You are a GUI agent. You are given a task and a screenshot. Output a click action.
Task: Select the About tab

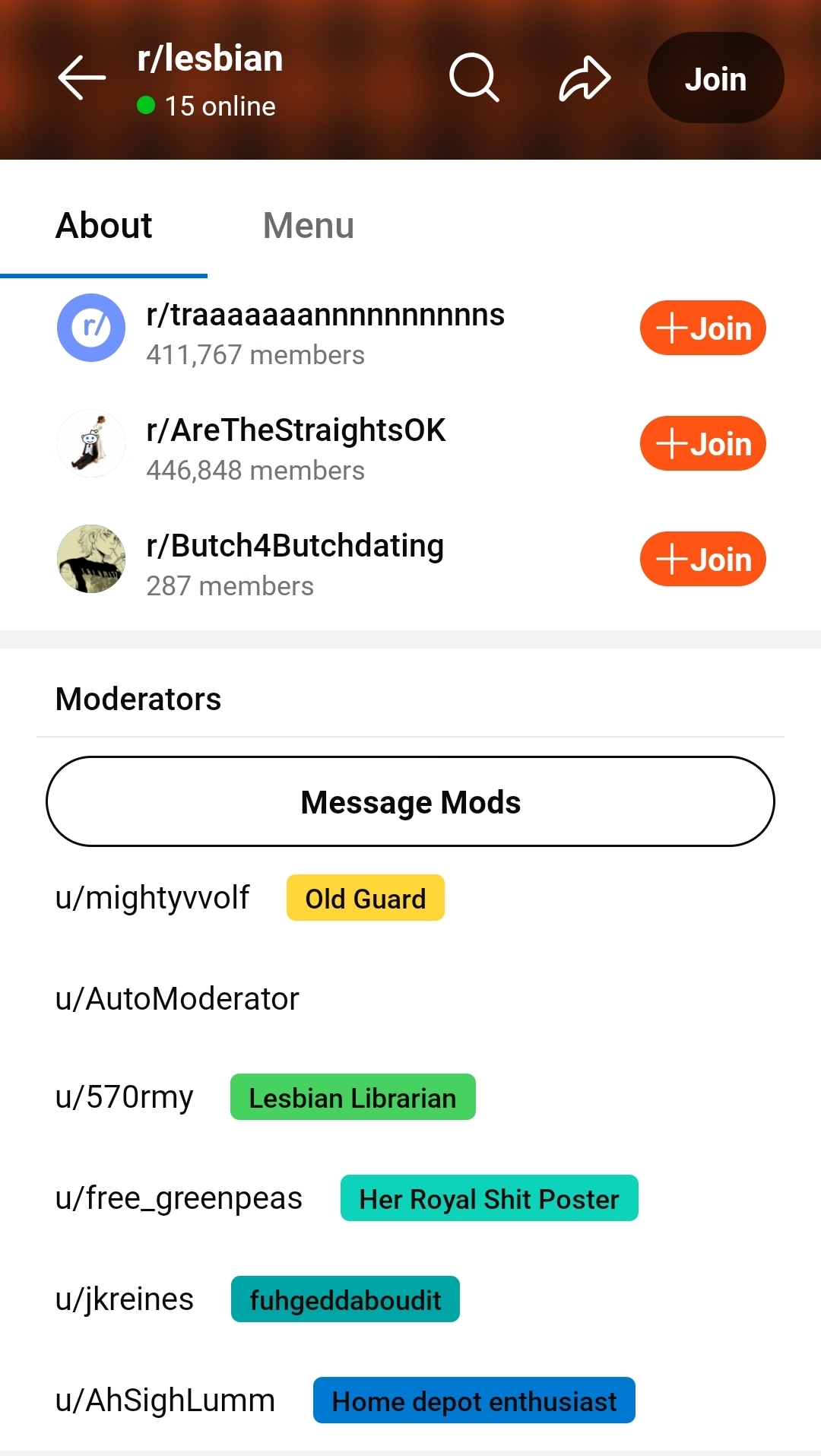[104, 226]
